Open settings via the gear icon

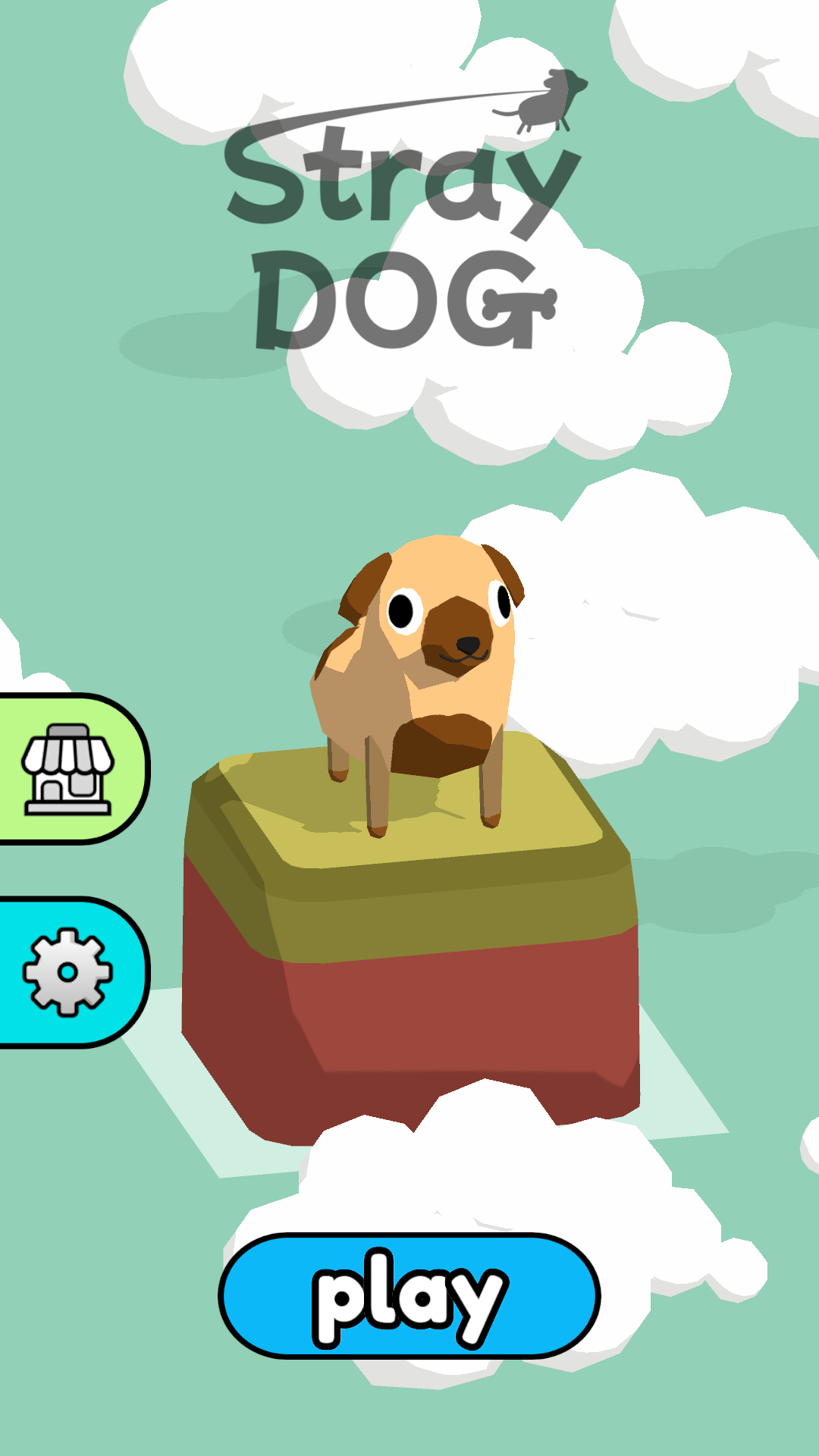pyautogui.click(x=68, y=971)
